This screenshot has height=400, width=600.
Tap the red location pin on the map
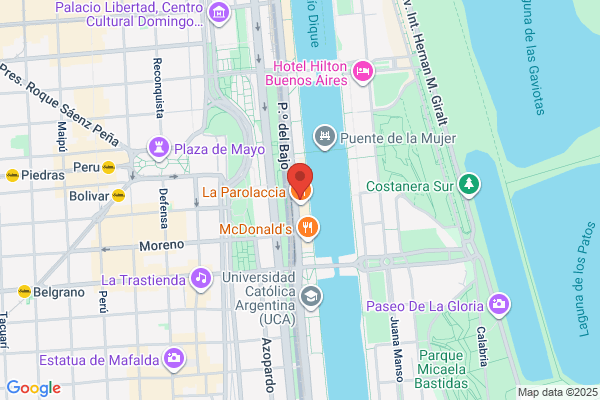pyautogui.click(x=300, y=180)
